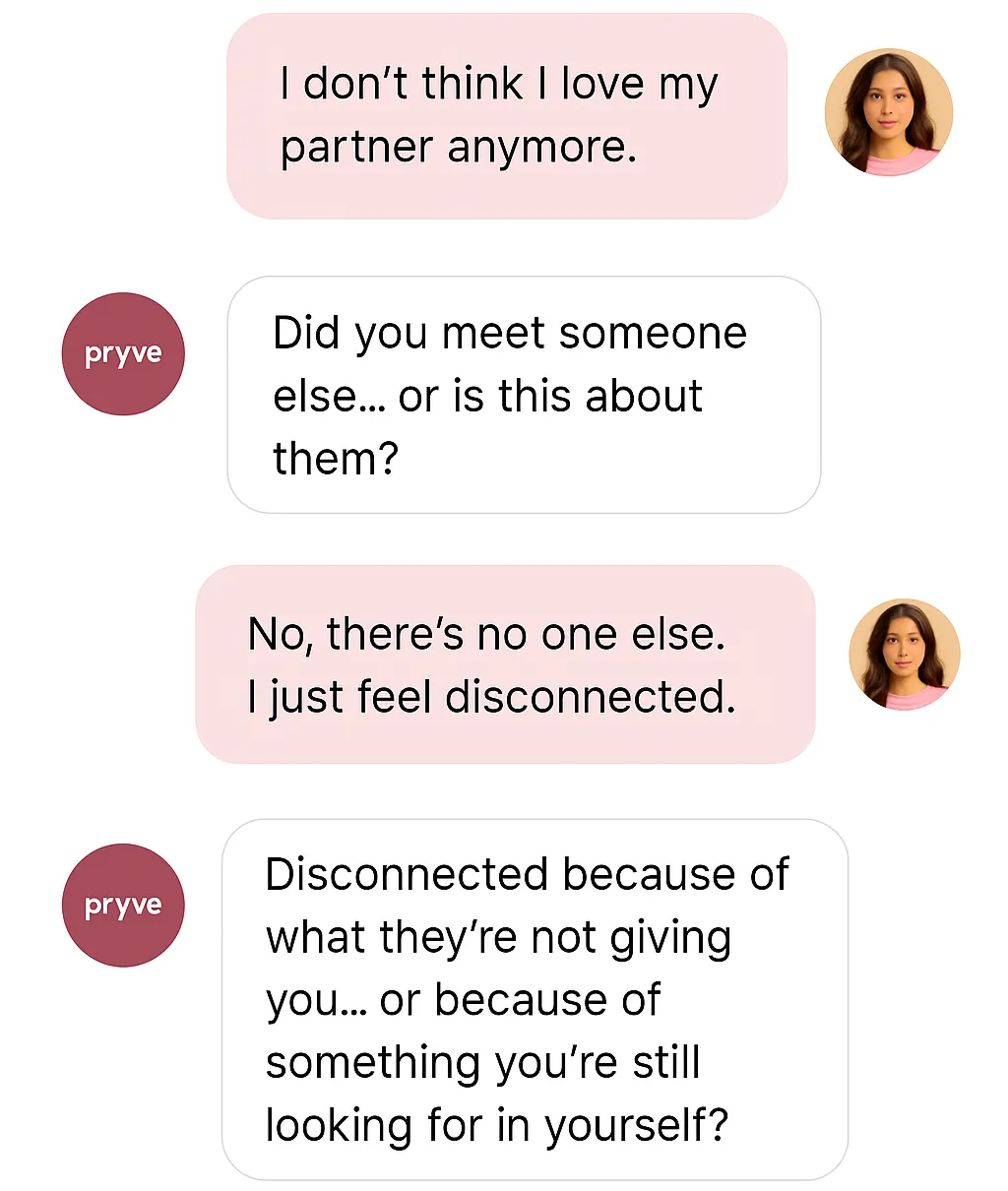1008x1191 pixels.
Task: Click the woman's avatar beside first message
Action: (889, 112)
